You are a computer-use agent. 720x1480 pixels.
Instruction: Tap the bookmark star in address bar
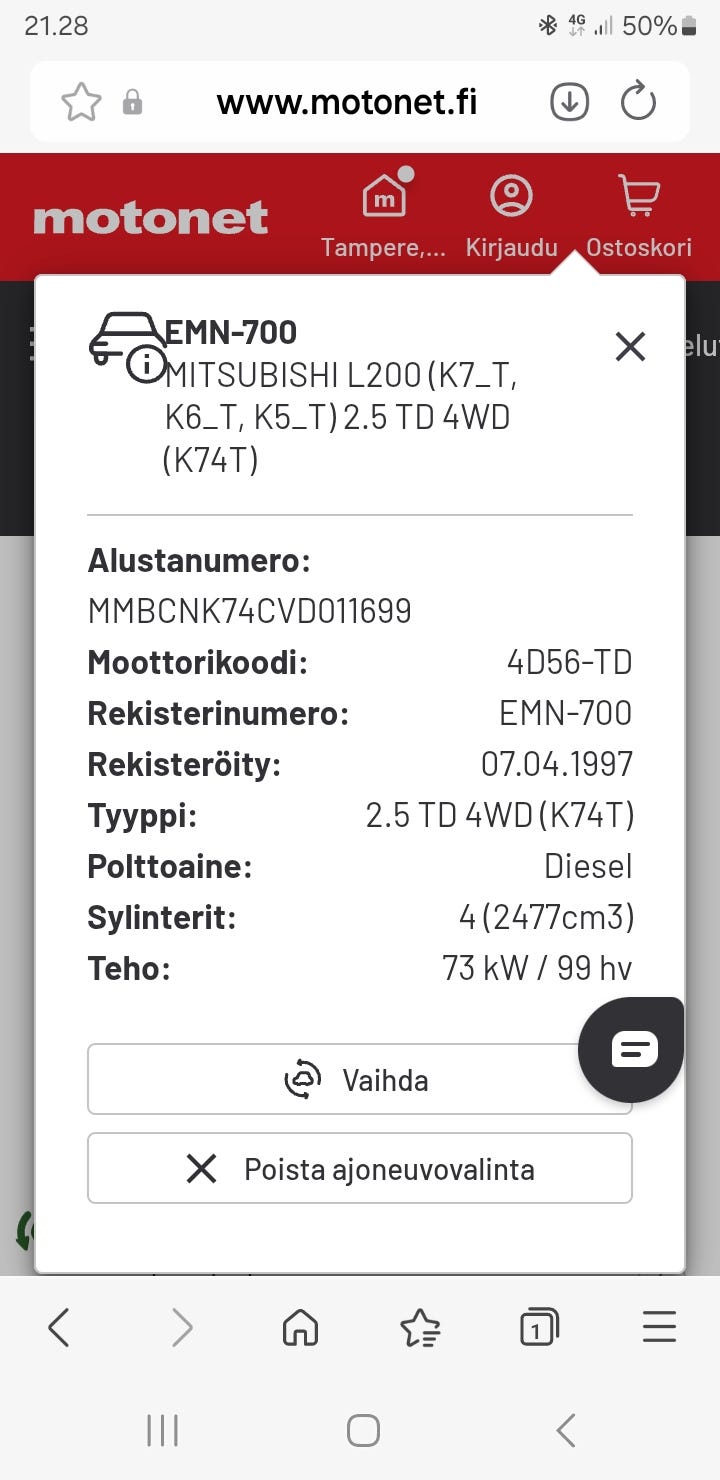click(84, 100)
